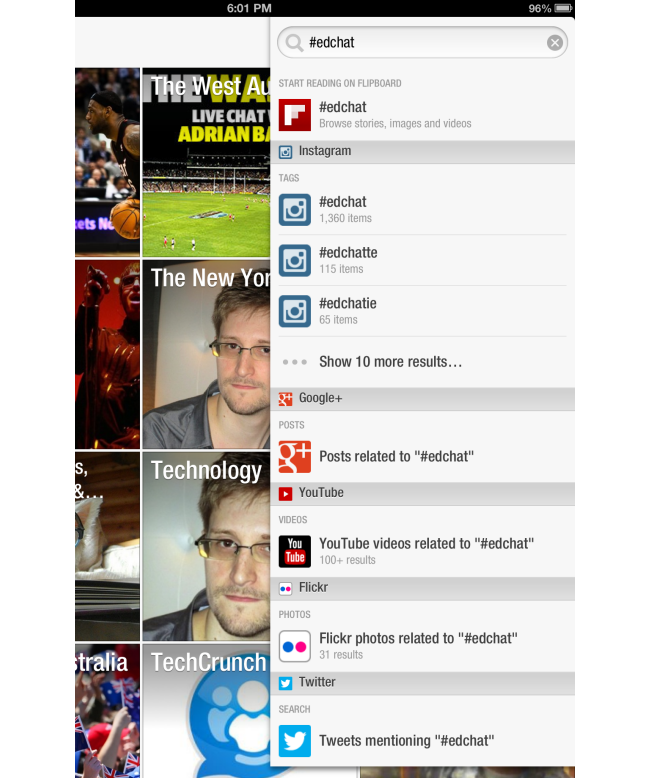Open The New York Times tile
The image size is (650, 778).
(x=205, y=355)
